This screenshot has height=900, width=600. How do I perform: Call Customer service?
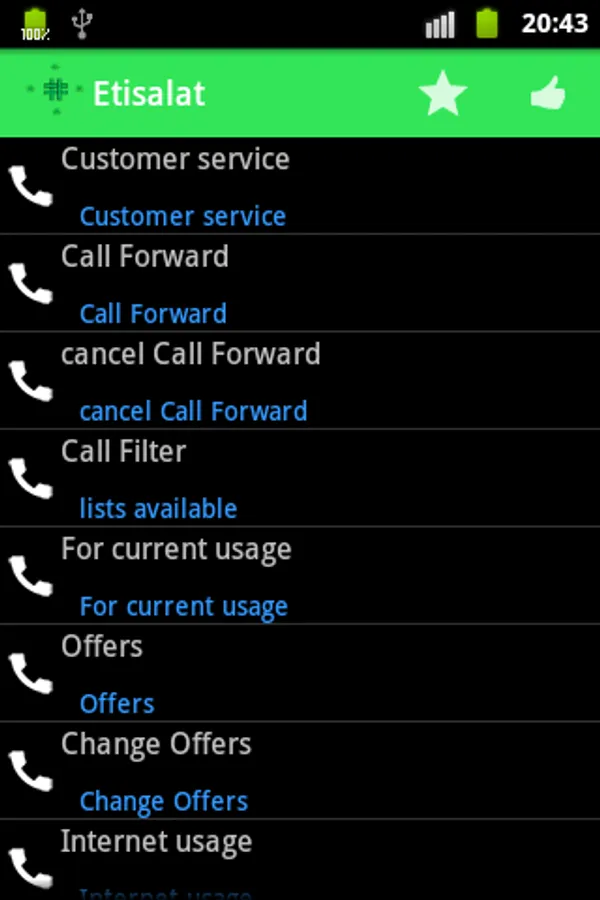pyautogui.click(x=300, y=187)
